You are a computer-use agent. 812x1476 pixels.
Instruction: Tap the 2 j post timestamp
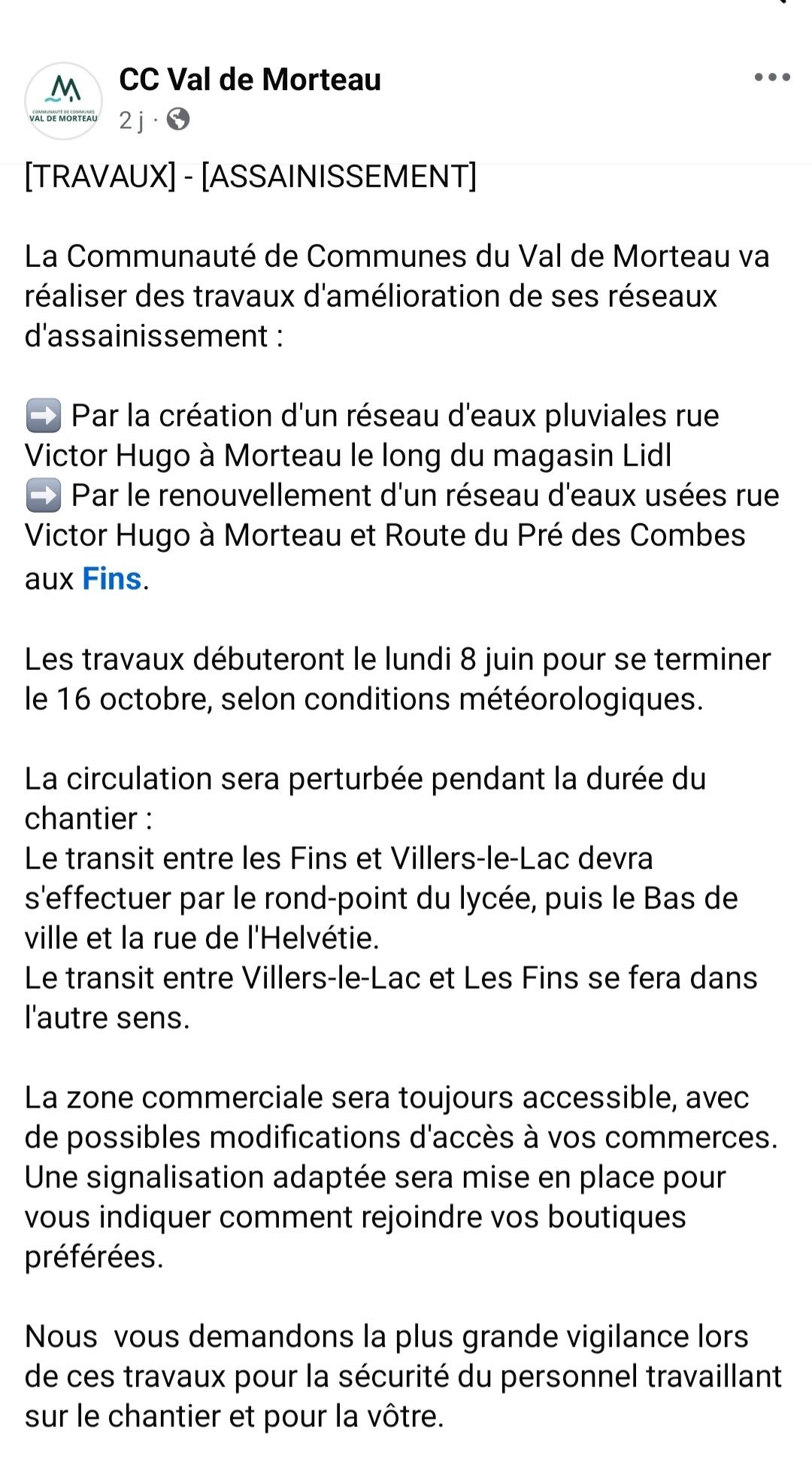click(x=132, y=120)
